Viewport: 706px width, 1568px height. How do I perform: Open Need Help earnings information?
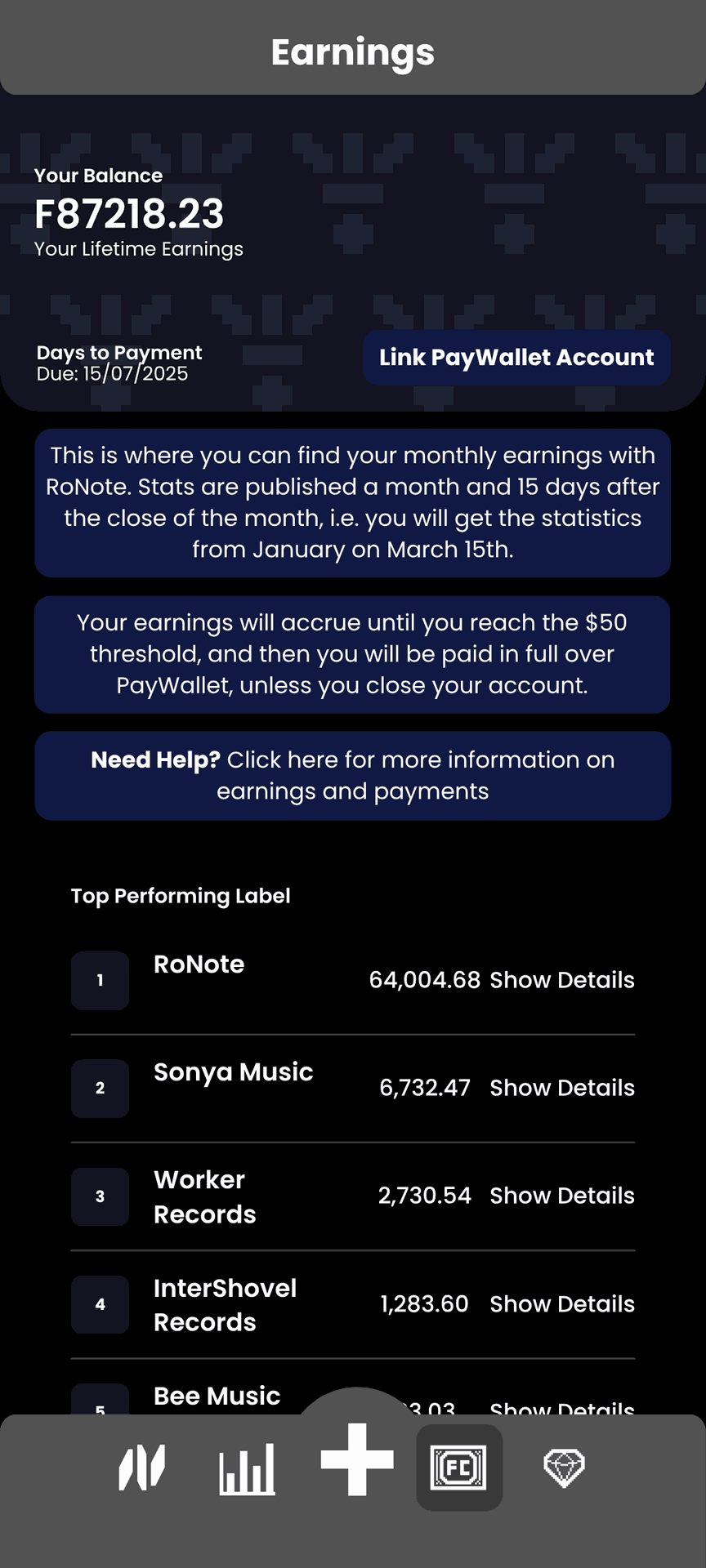click(352, 775)
